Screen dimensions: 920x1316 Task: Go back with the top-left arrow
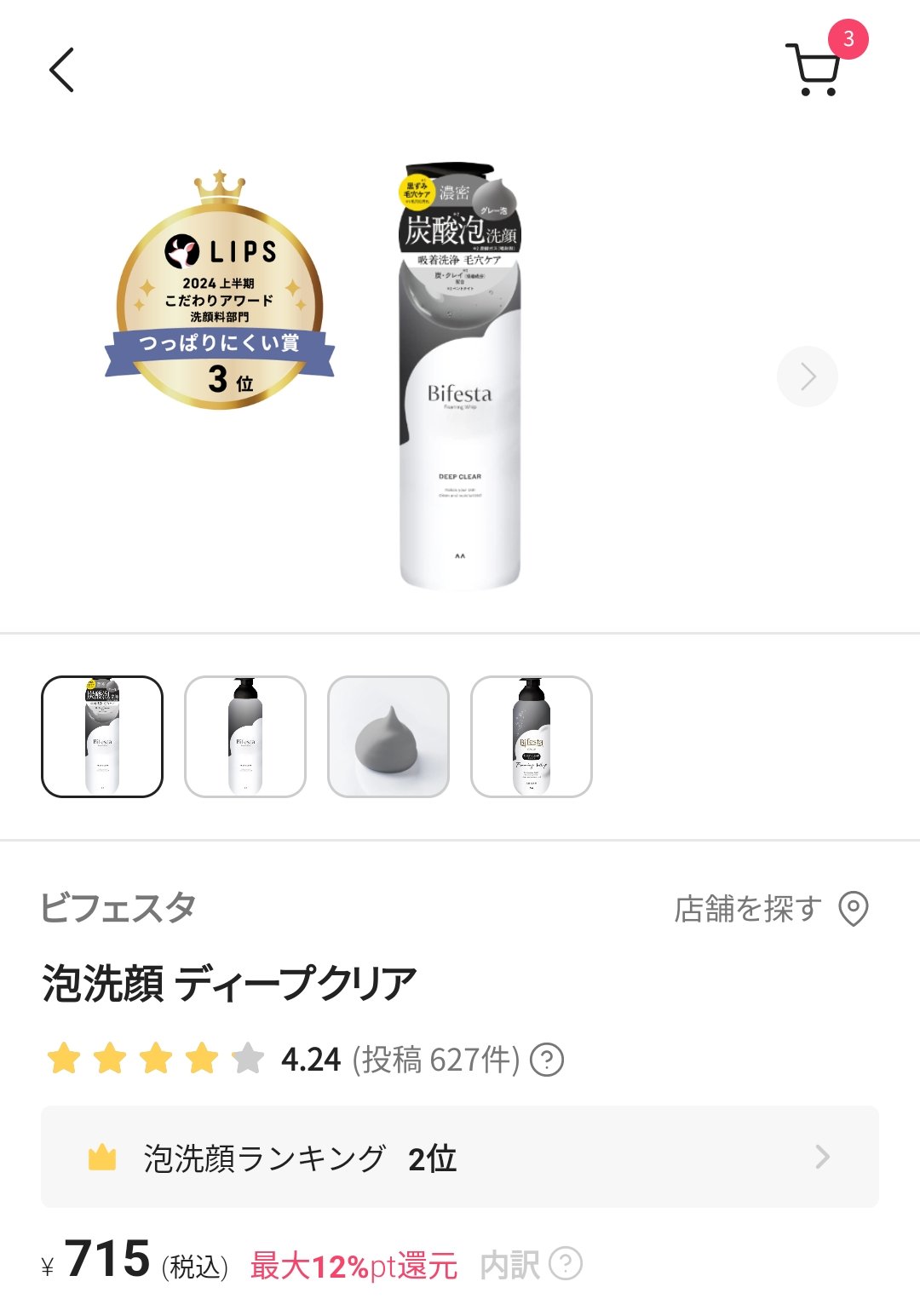(x=61, y=70)
